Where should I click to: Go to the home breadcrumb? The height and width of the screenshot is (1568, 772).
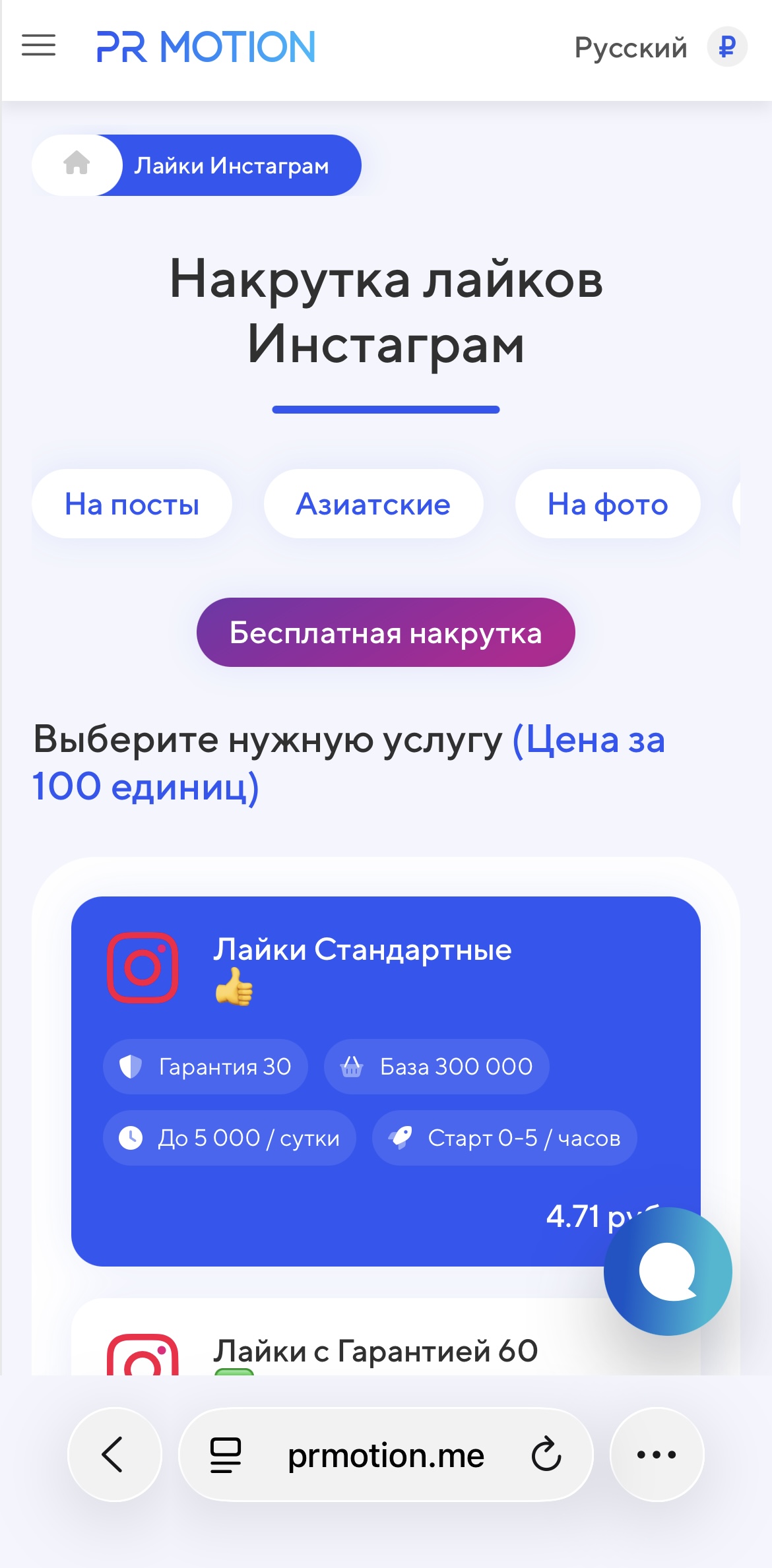[x=77, y=163]
